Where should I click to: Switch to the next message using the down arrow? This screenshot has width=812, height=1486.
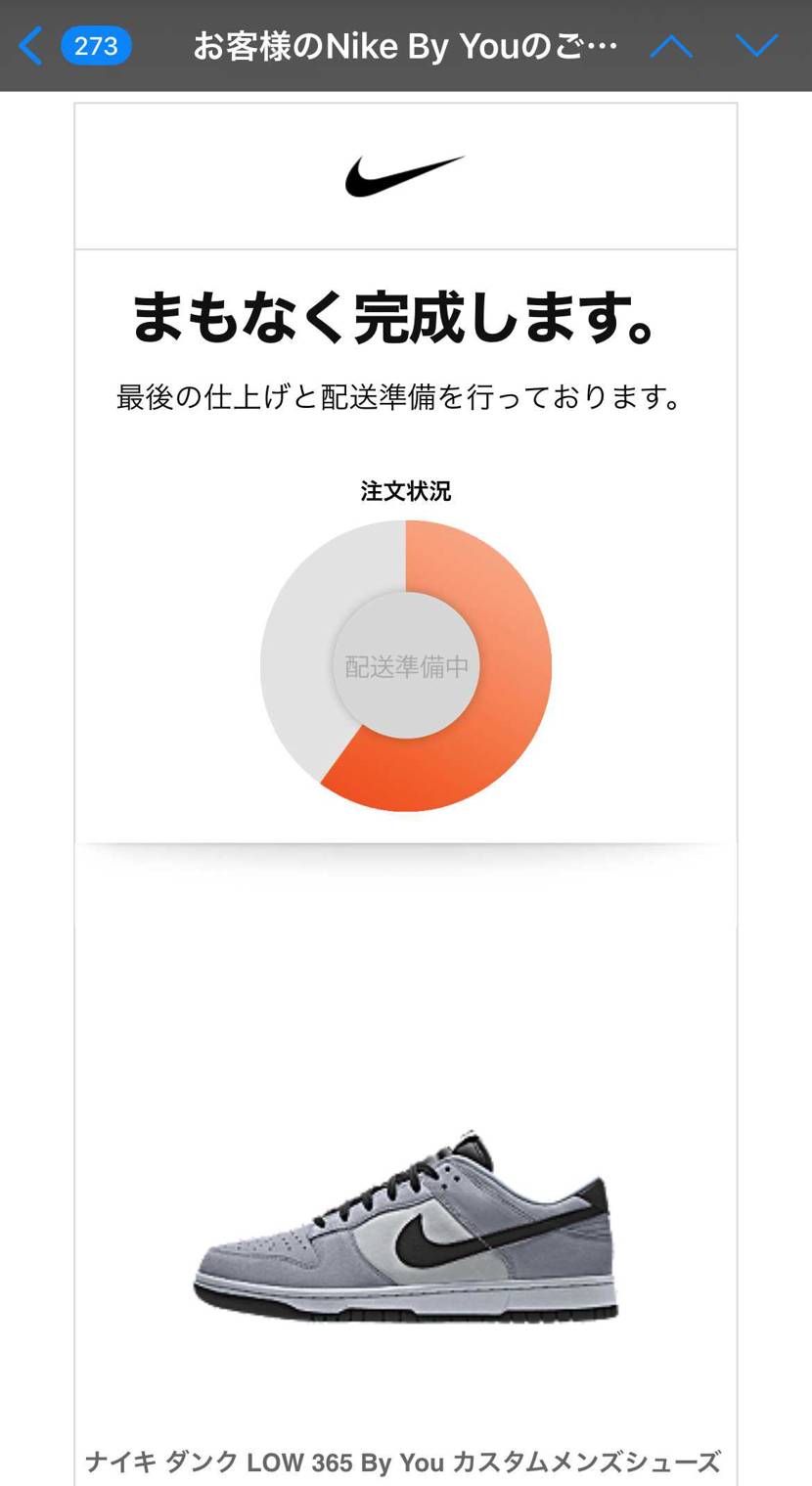pos(755,44)
